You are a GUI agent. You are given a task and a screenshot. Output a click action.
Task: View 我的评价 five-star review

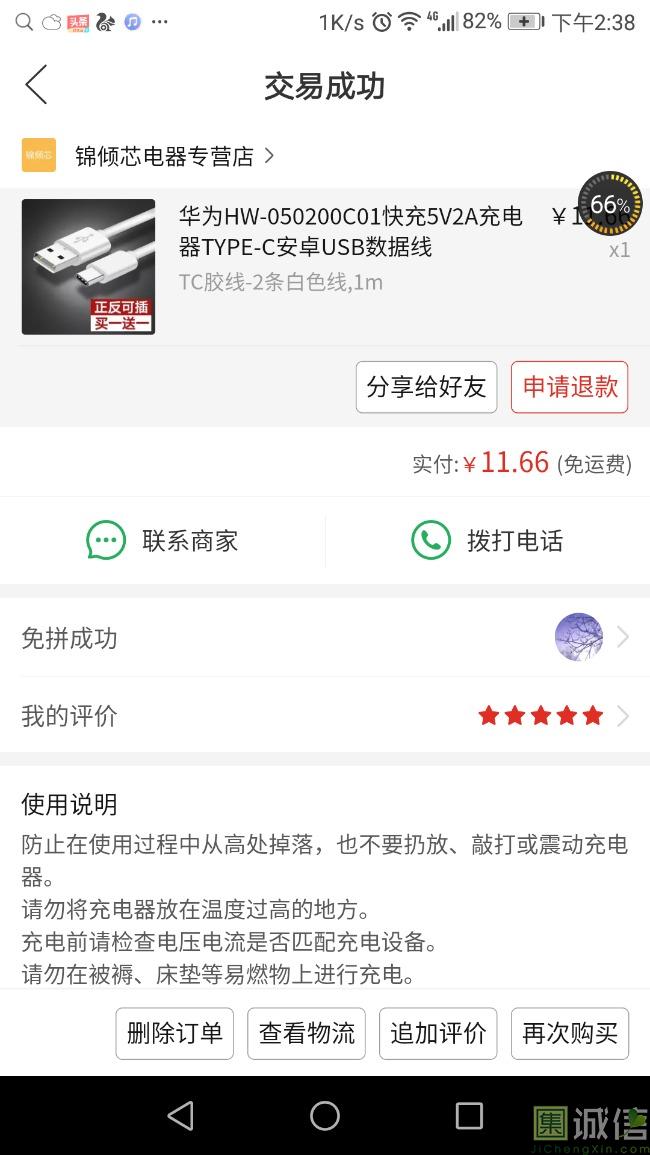click(325, 716)
